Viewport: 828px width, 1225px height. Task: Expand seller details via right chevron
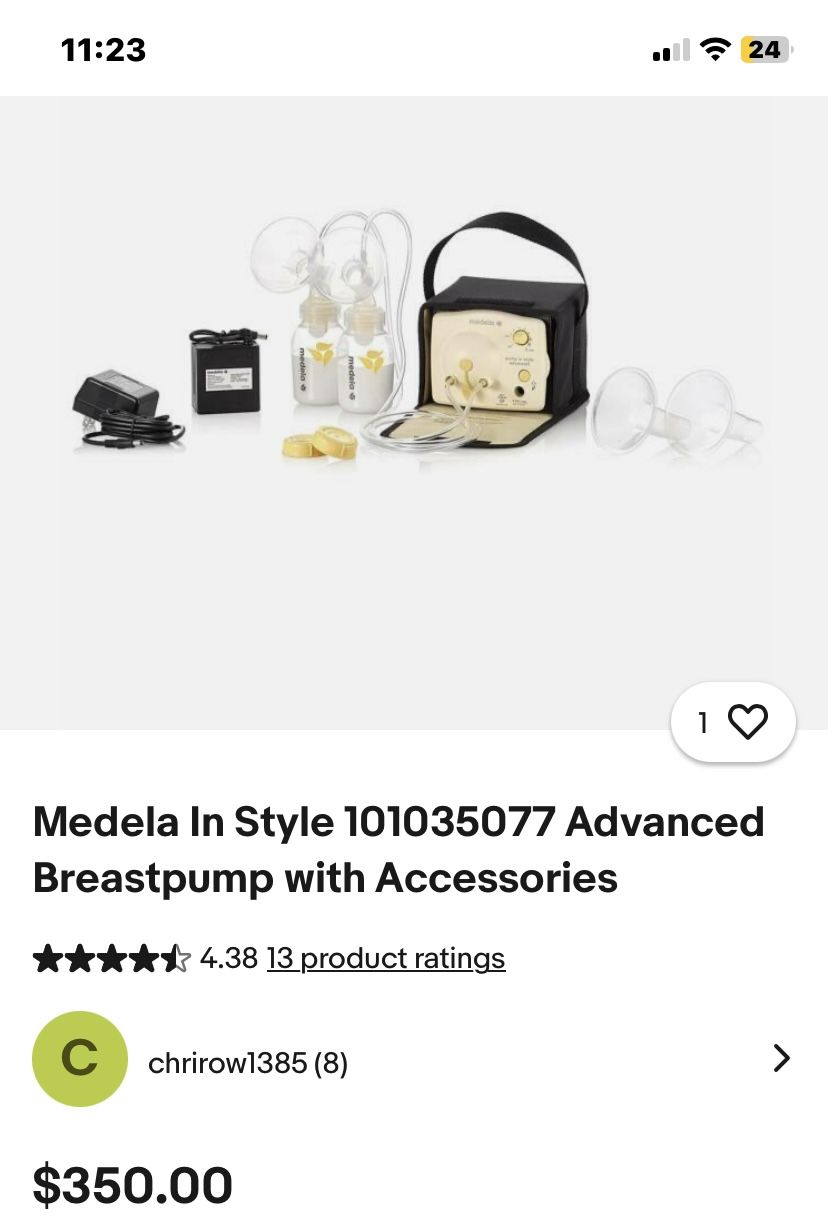click(783, 1058)
